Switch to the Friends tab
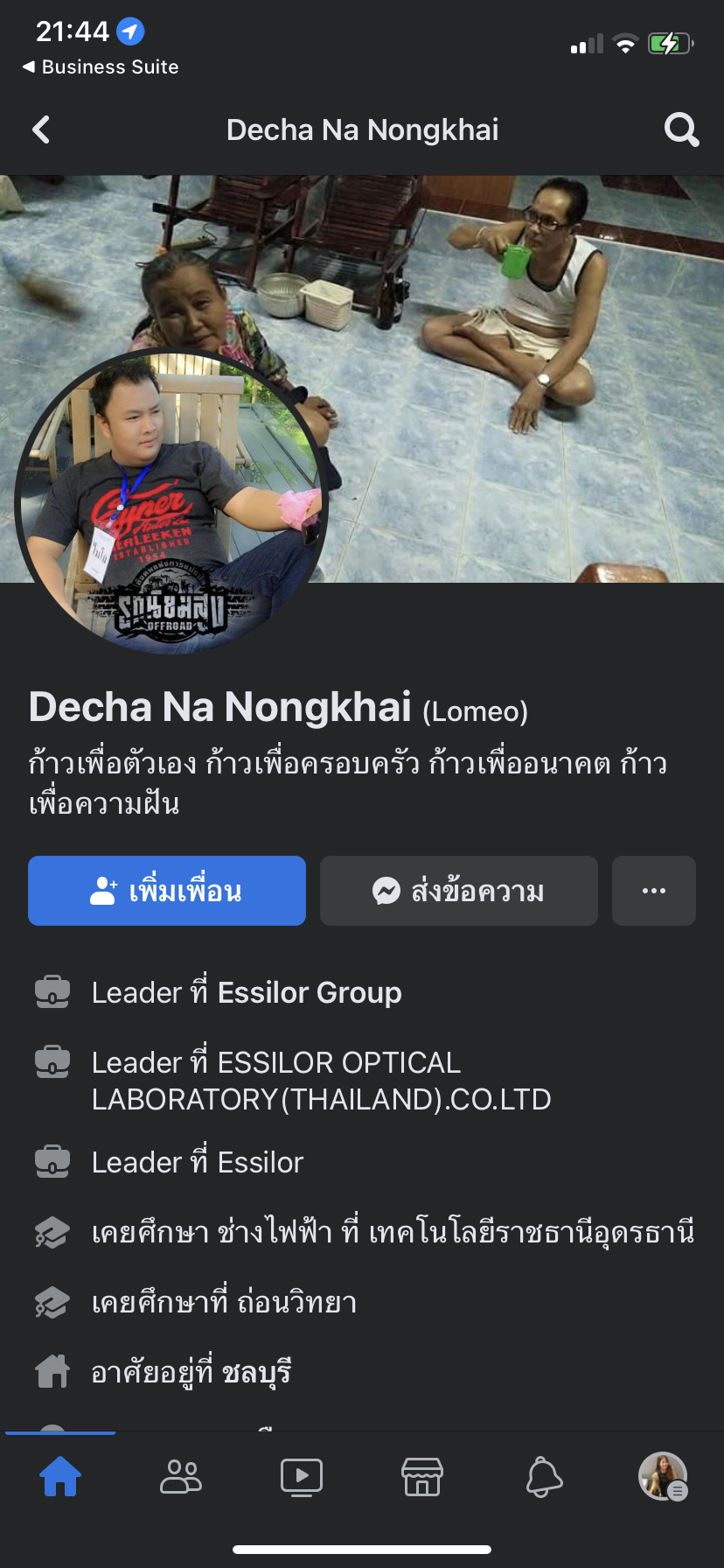 [181, 1477]
